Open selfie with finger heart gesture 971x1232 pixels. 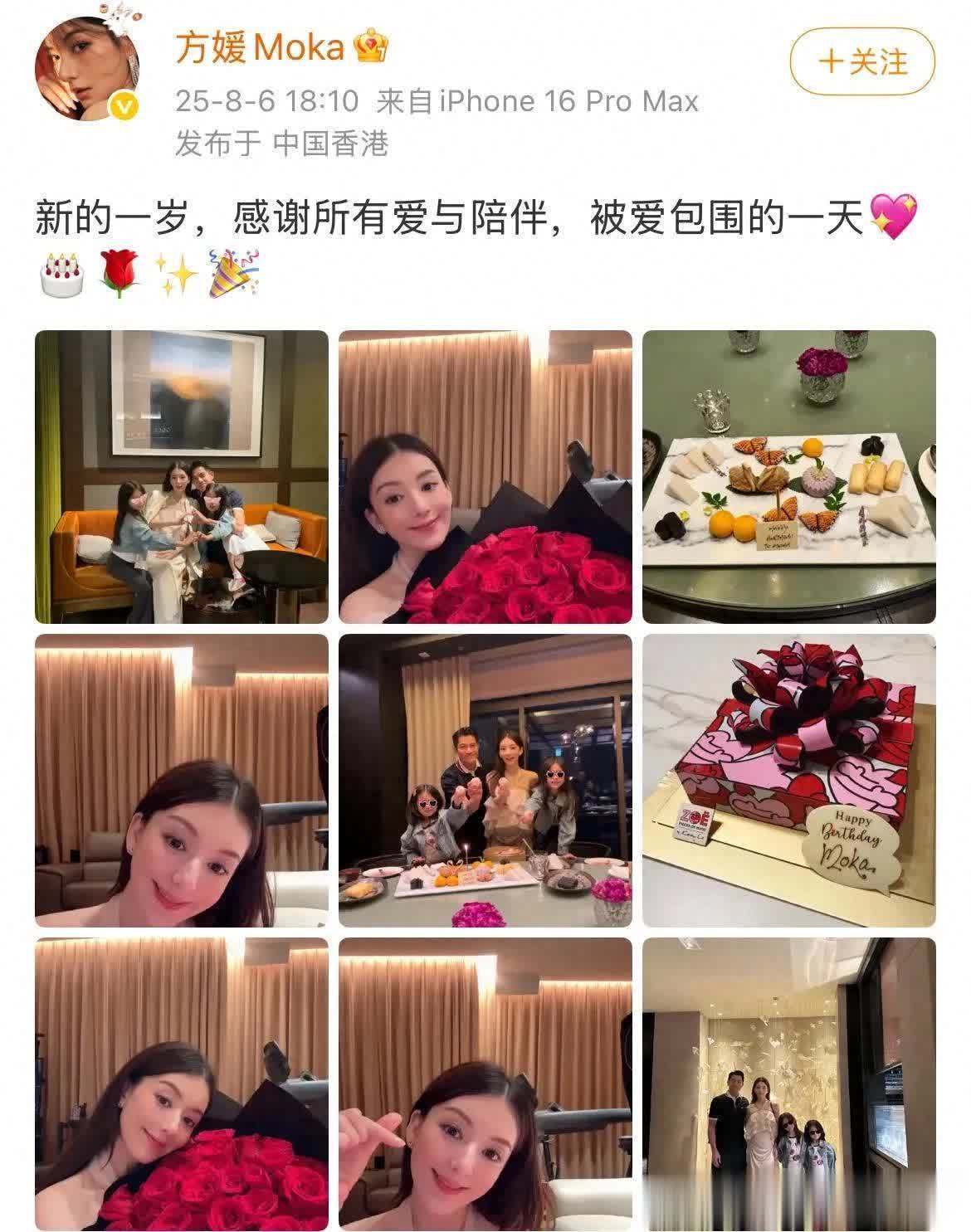tap(485, 1083)
